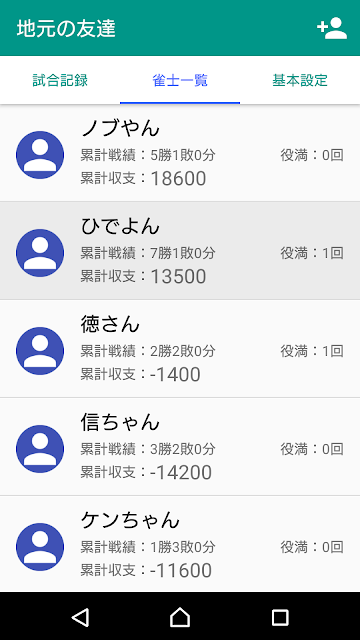360x640 pixels.
Task: Open ノブやん's player entry
Action: (180, 153)
